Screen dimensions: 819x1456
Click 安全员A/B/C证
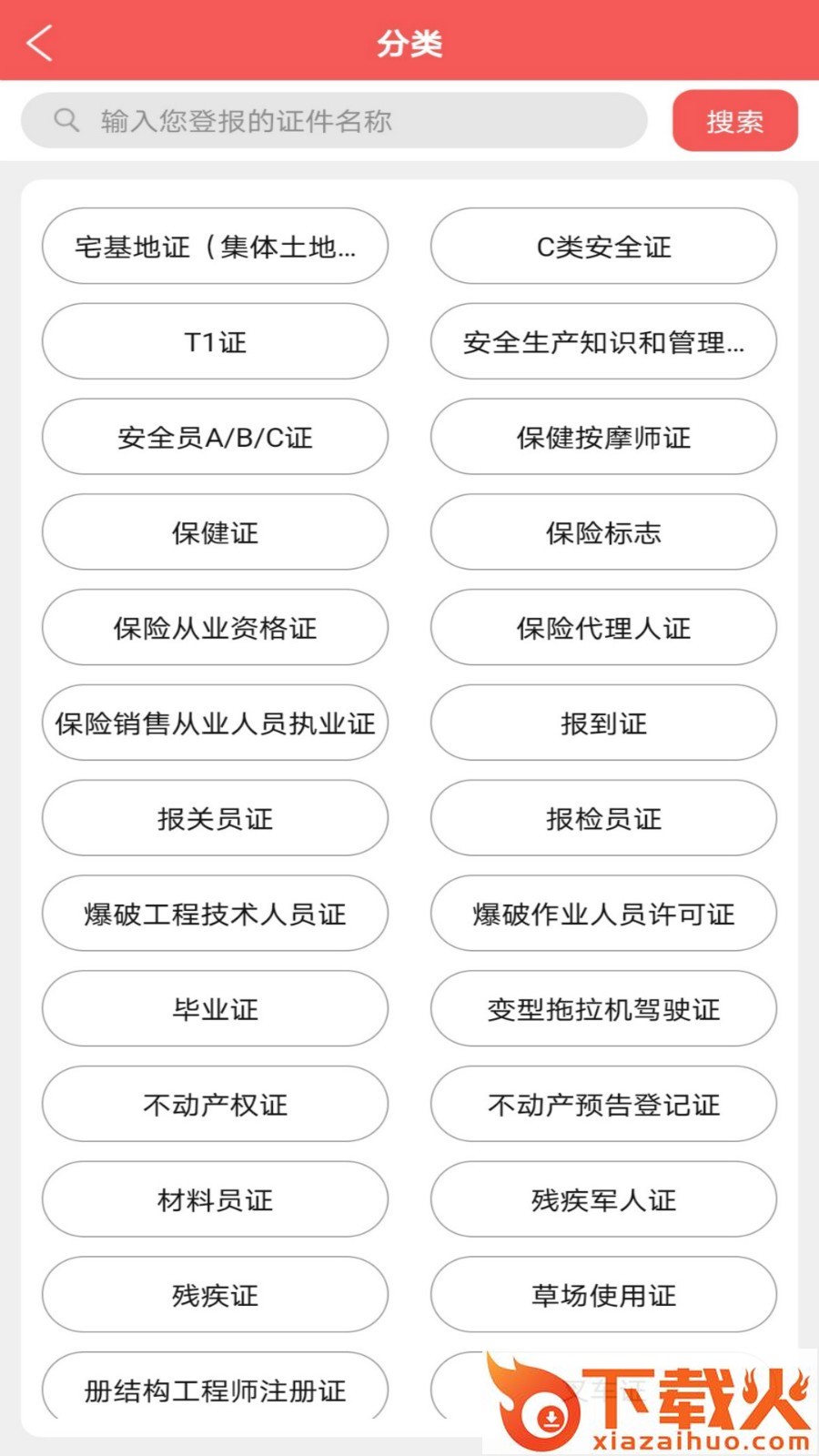click(x=215, y=438)
